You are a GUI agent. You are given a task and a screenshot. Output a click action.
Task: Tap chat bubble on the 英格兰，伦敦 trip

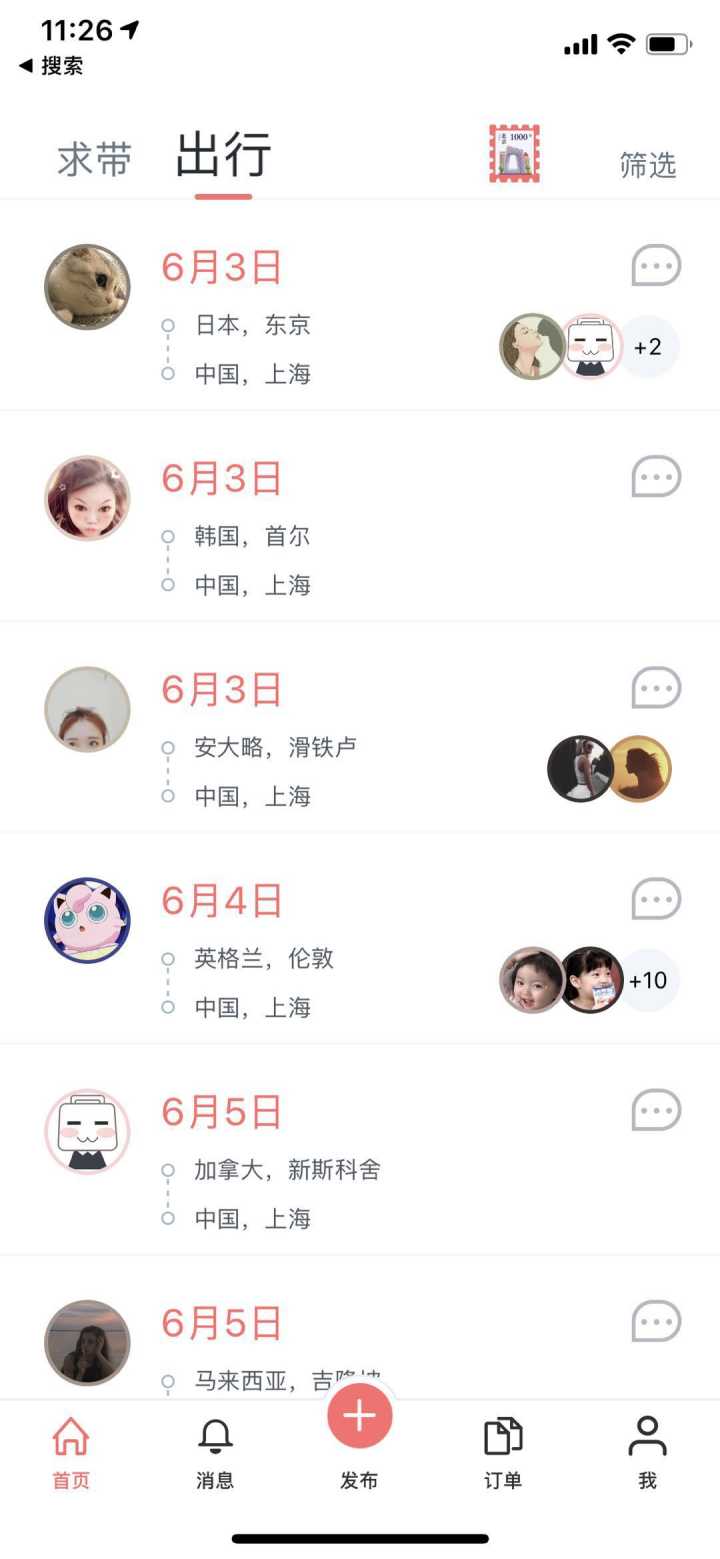[x=656, y=899]
